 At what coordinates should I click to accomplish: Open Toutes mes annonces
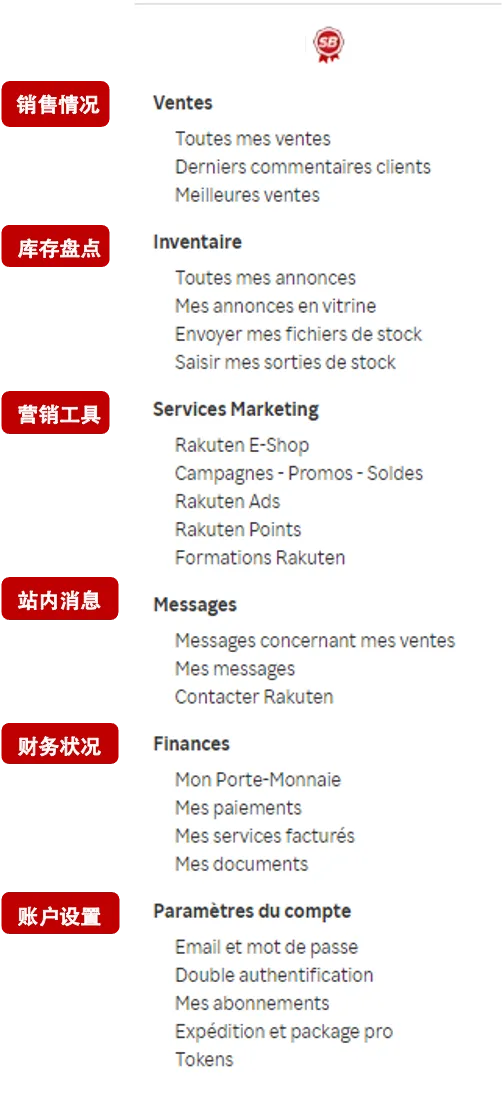tap(266, 278)
